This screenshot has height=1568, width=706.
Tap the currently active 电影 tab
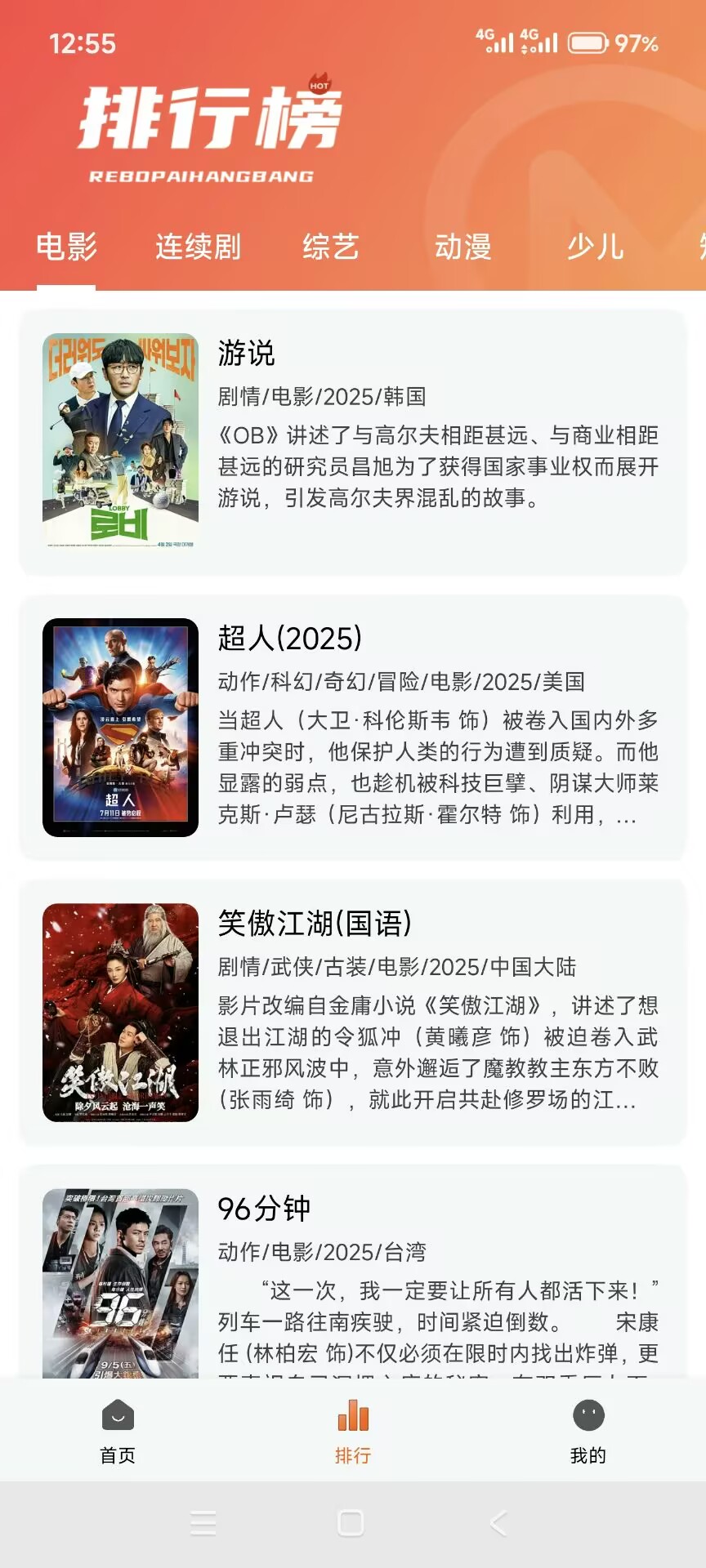click(66, 247)
